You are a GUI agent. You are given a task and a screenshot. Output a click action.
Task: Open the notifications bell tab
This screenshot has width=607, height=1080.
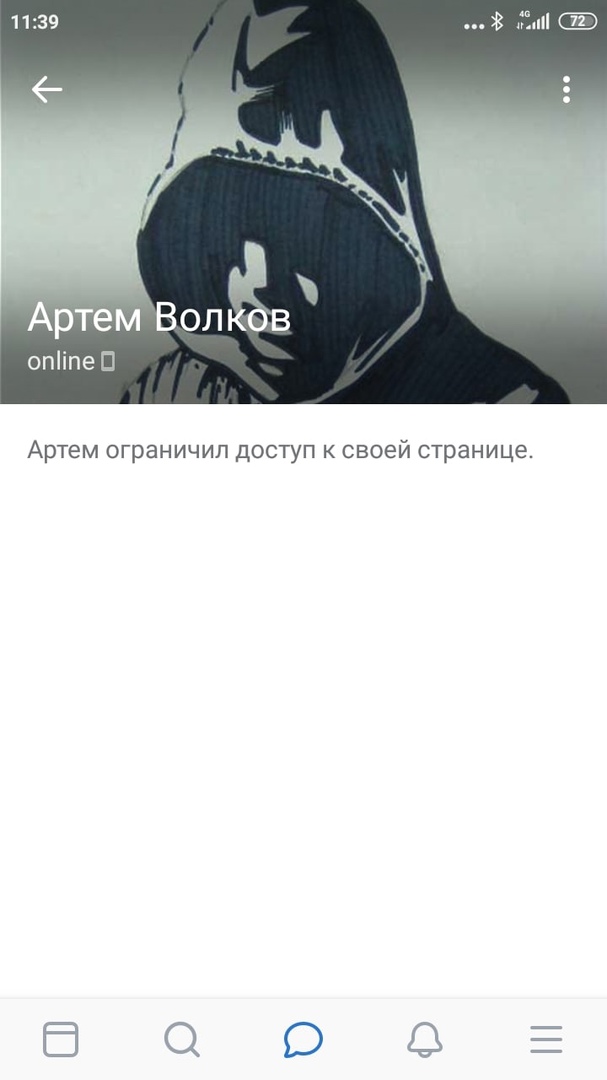point(425,1040)
